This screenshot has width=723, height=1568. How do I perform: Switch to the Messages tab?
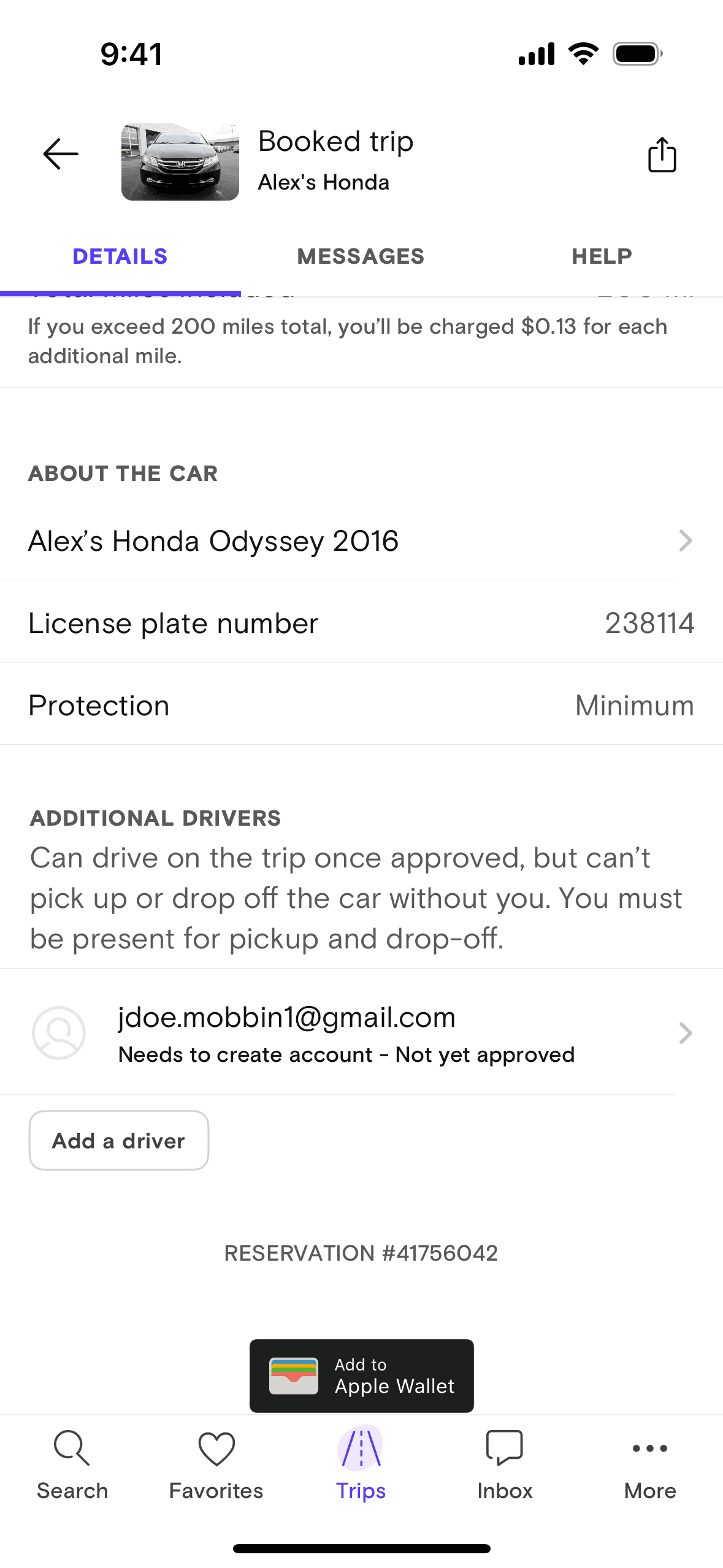coord(361,256)
